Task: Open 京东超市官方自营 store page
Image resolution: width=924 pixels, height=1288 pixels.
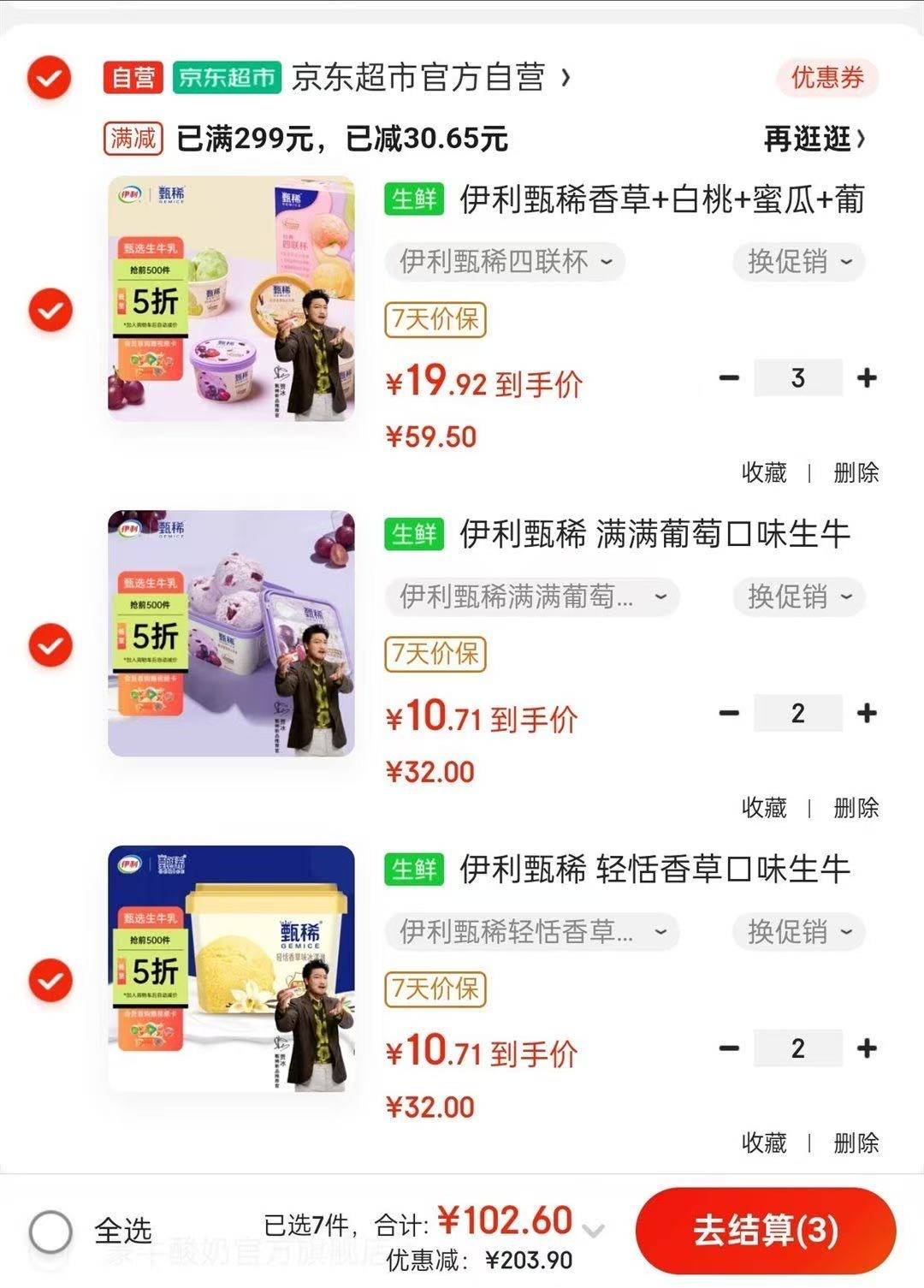Action: tap(419, 78)
